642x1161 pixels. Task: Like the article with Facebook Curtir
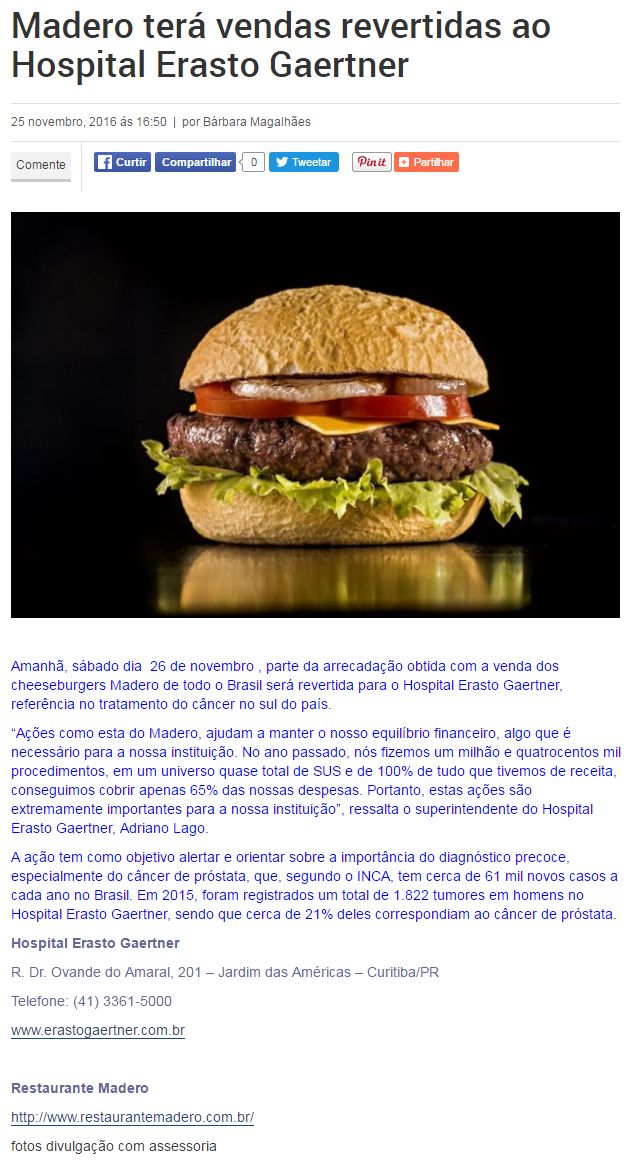(122, 162)
